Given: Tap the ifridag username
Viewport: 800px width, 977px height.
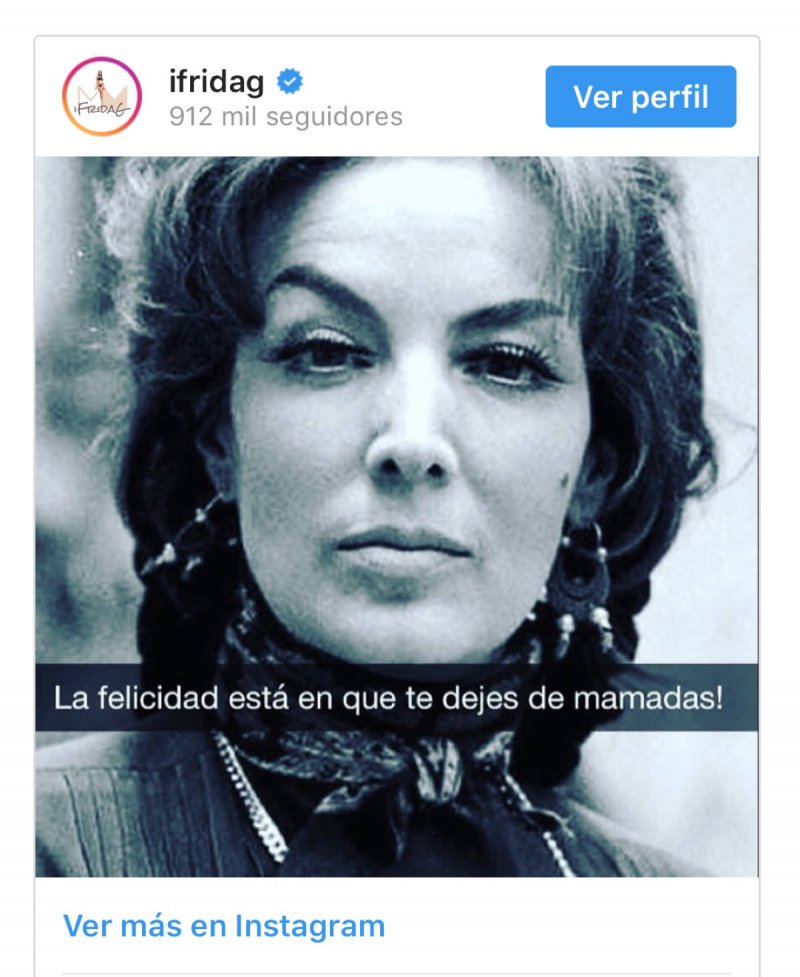Looking at the screenshot, I should click(217, 82).
